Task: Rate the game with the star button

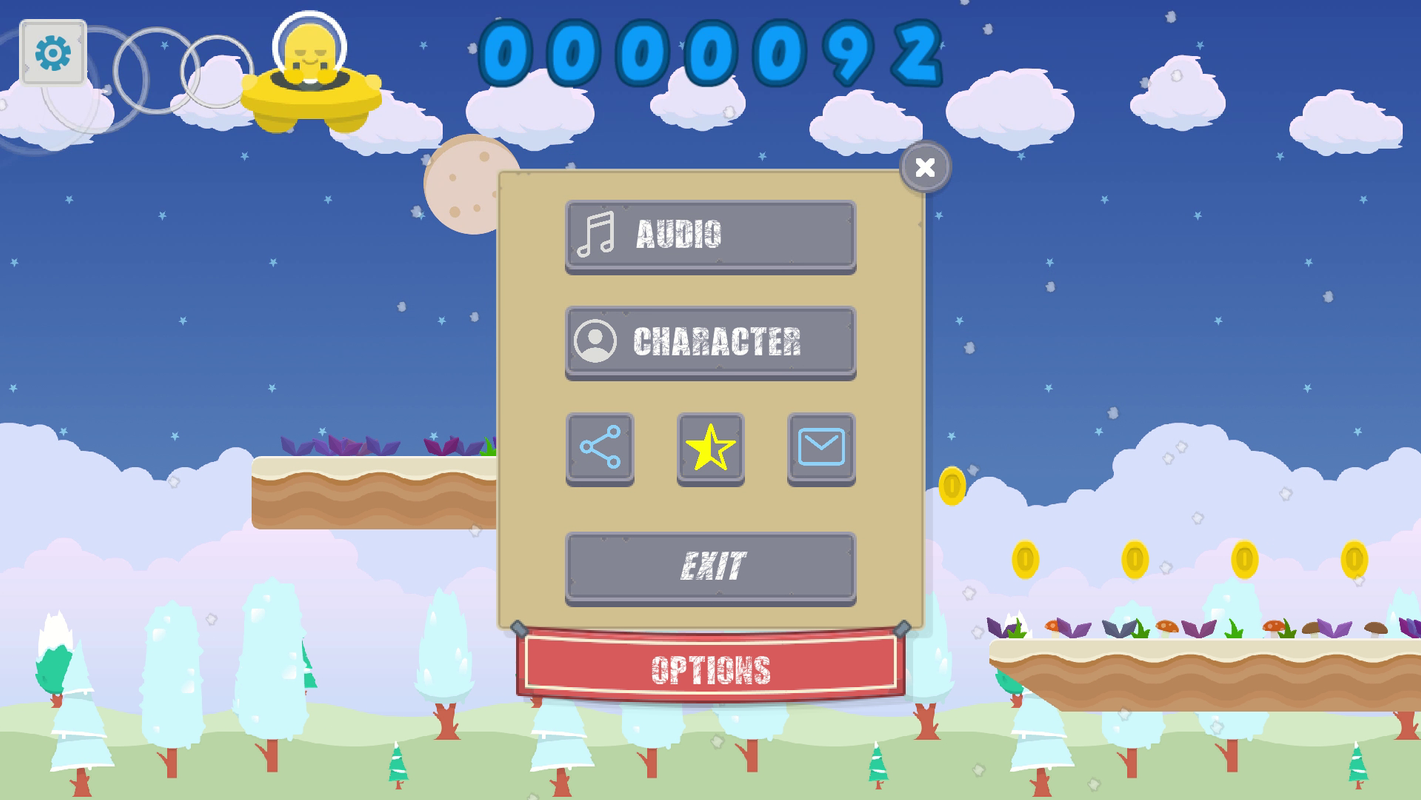Action: click(x=710, y=448)
